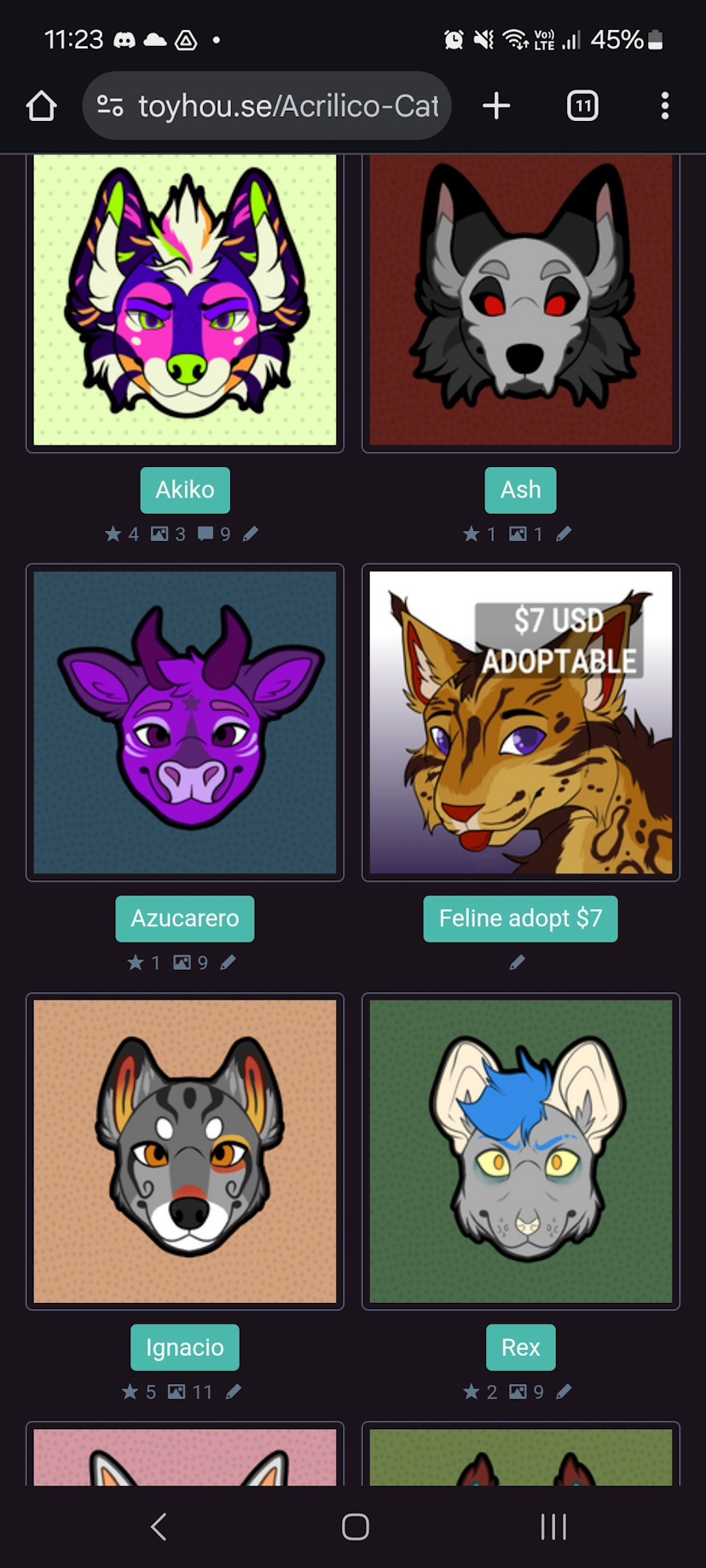The height and width of the screenshot is (1568, 706).
Task: Edit the Akiko character with pencil icon
Action: point(250,534)
